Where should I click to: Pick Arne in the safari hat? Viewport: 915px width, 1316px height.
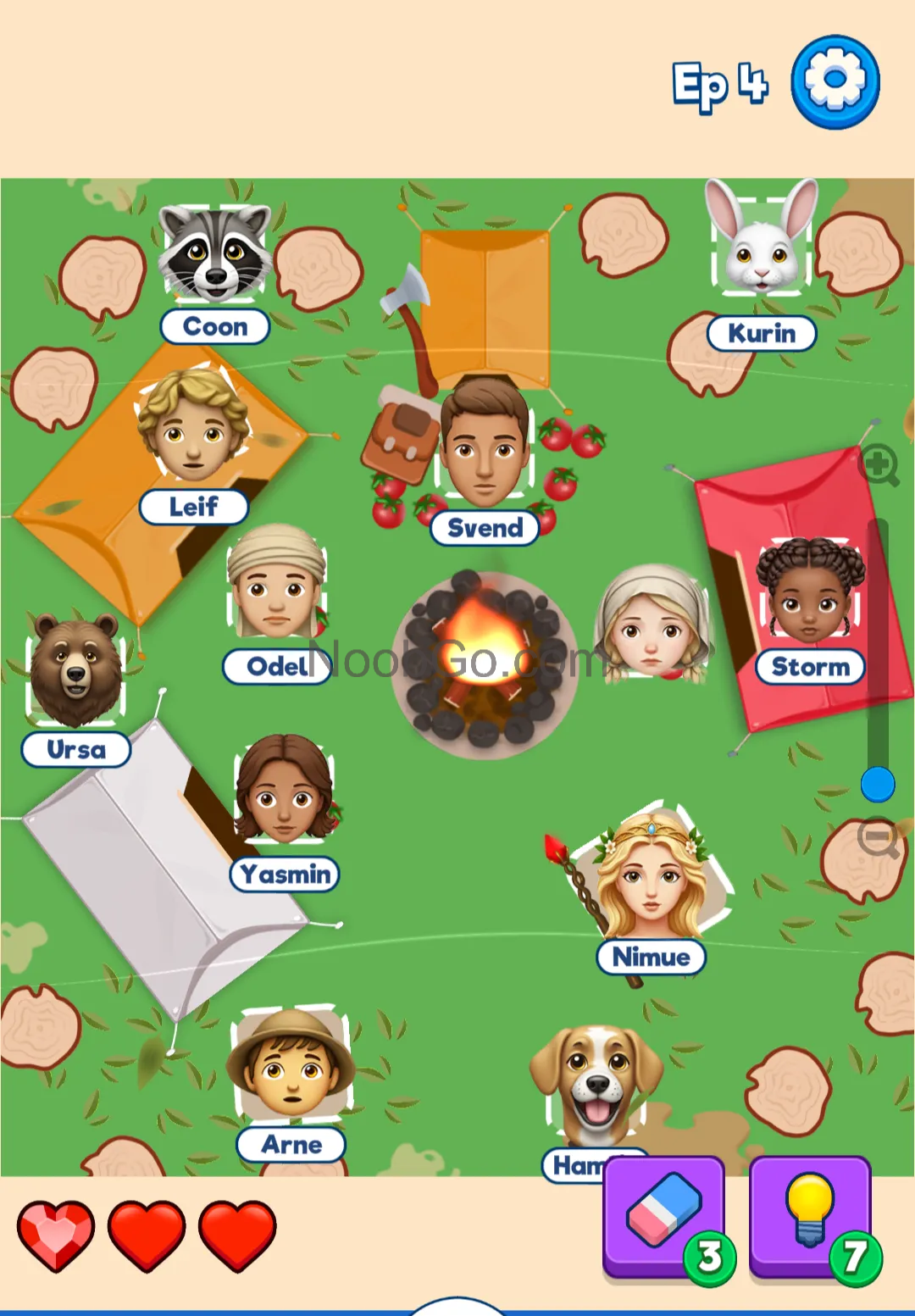pyautogui.click(x=291, y=1068)
